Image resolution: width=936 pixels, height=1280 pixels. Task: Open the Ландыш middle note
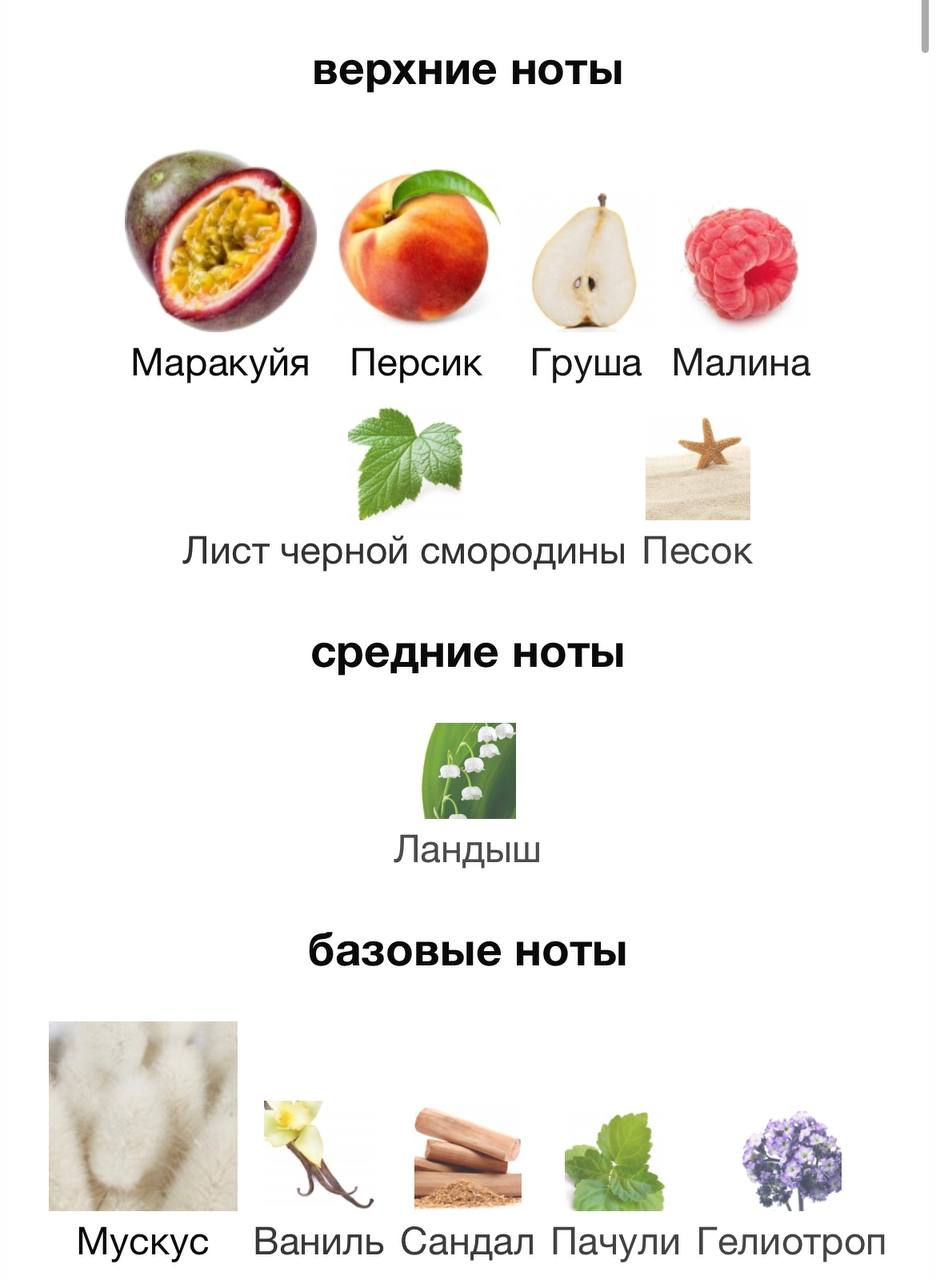(x=468, y=771)
